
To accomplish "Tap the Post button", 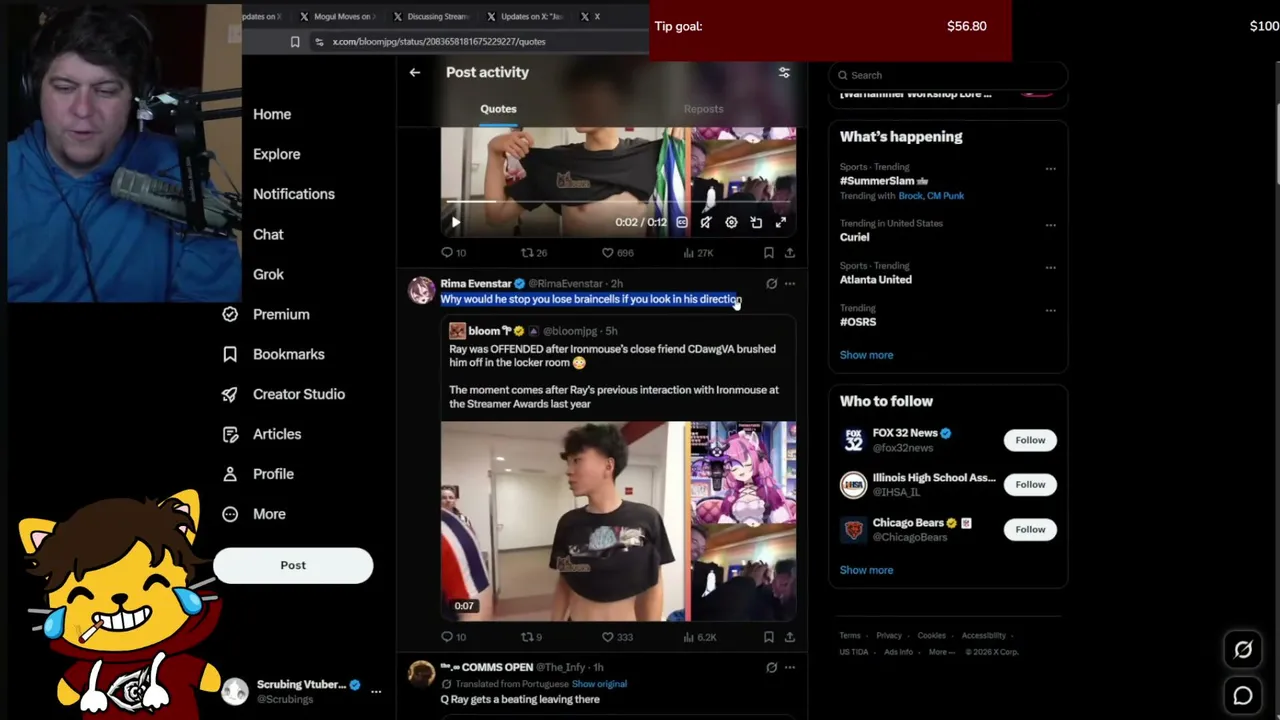I will (293, 565).
